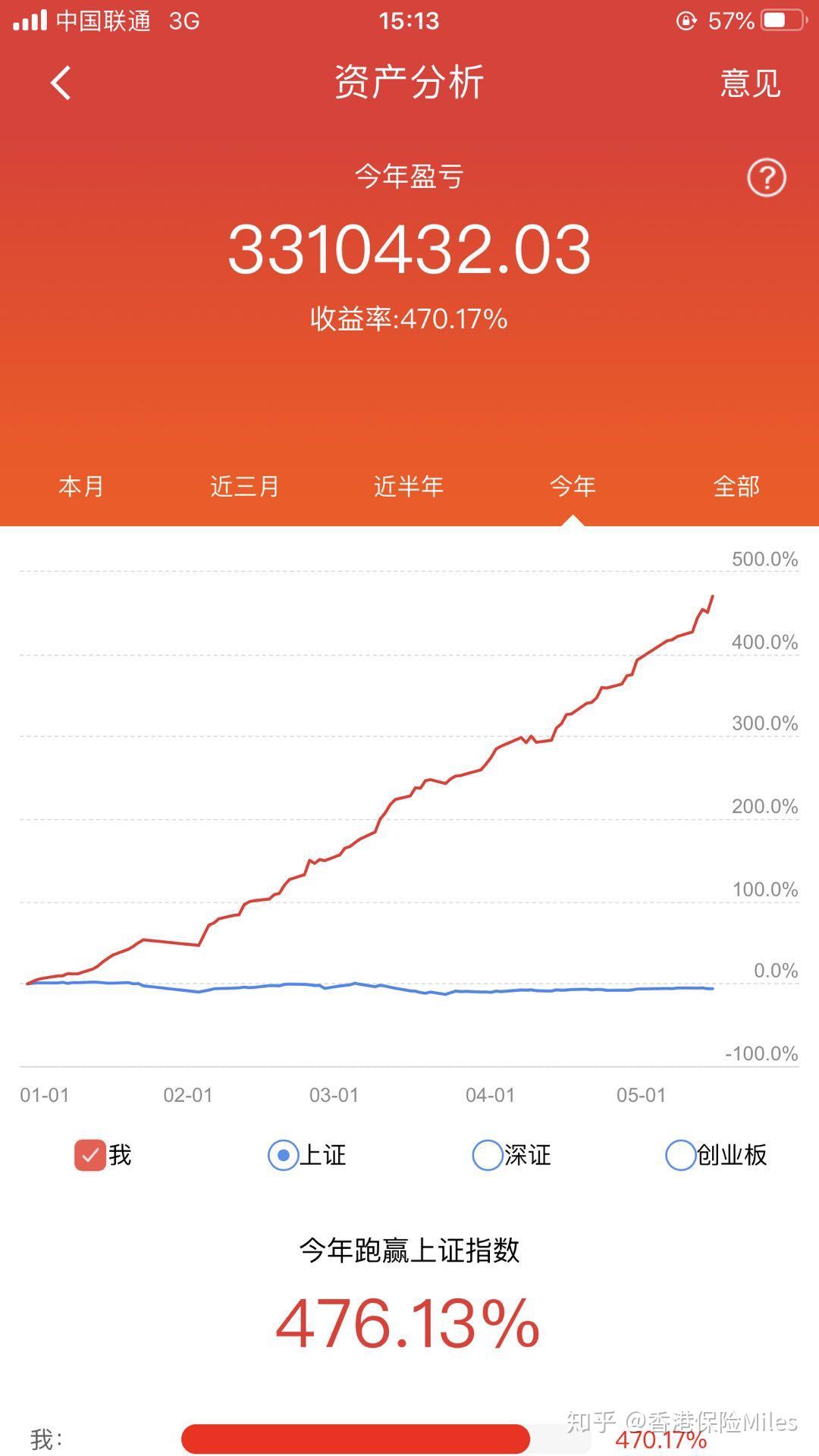Screen dimensions: 819x1456
Task: Select the 近半年 time range
Action: pos(409,486)
